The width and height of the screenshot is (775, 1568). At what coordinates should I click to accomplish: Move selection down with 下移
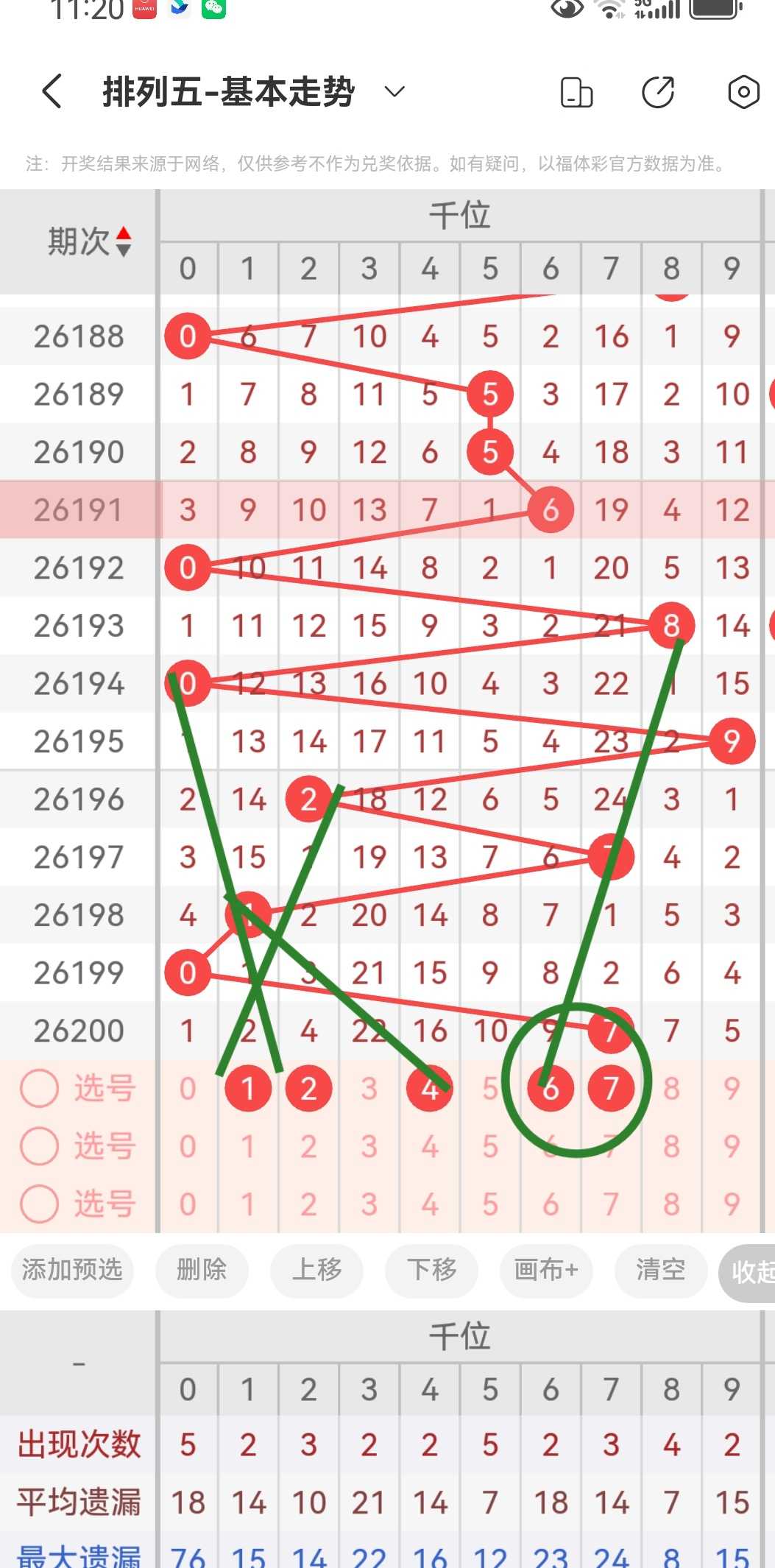(432, 1270)
